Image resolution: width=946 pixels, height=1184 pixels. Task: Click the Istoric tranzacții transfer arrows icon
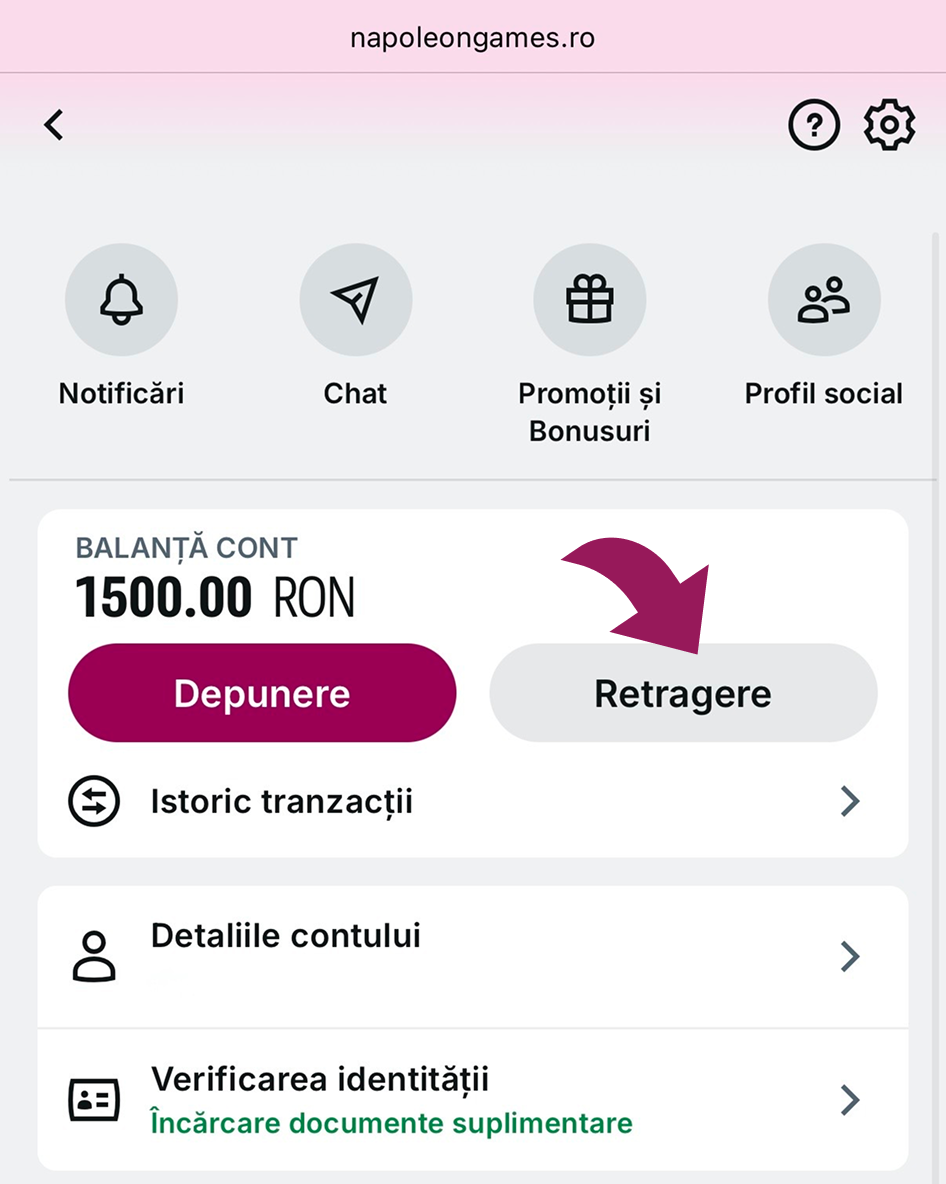click(x=94, y=801)
